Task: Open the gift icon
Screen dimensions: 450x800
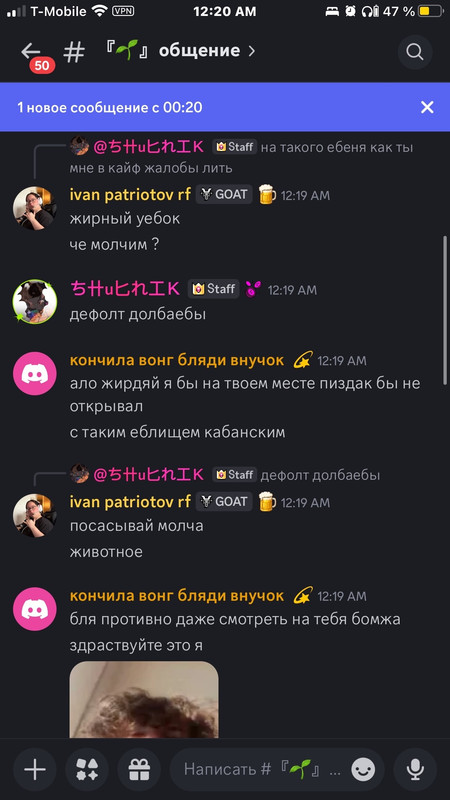Action: click(139, 769)
